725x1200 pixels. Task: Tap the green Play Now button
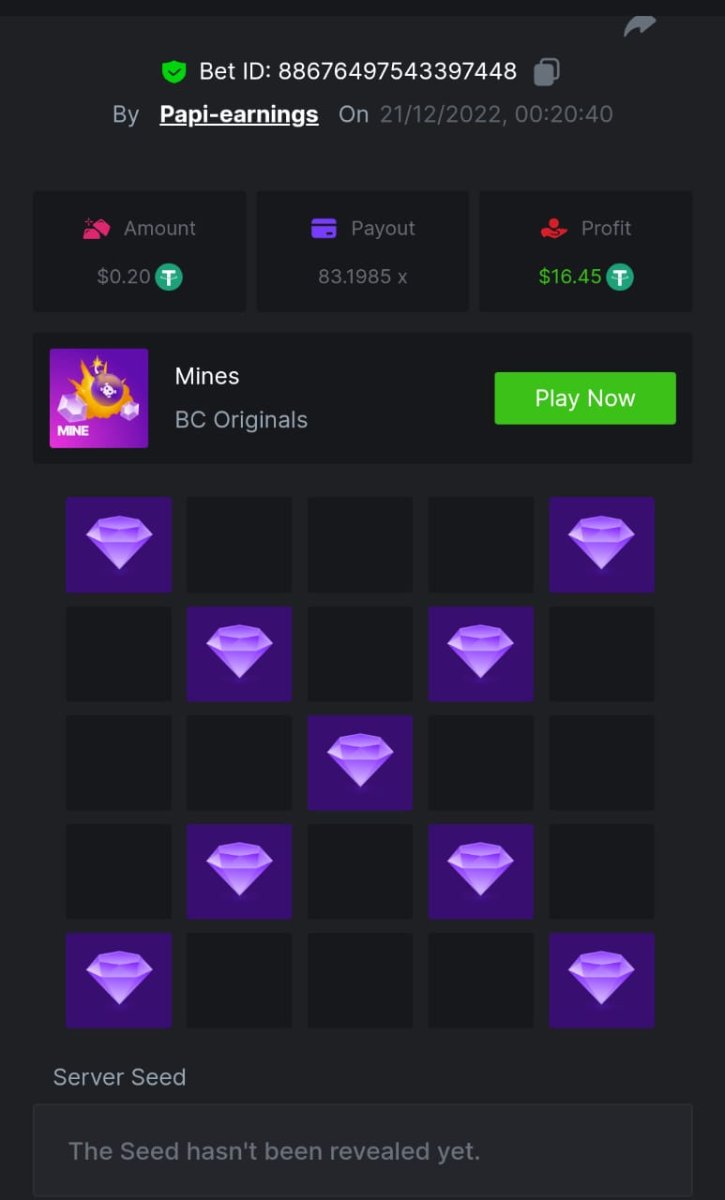point(585,398)
